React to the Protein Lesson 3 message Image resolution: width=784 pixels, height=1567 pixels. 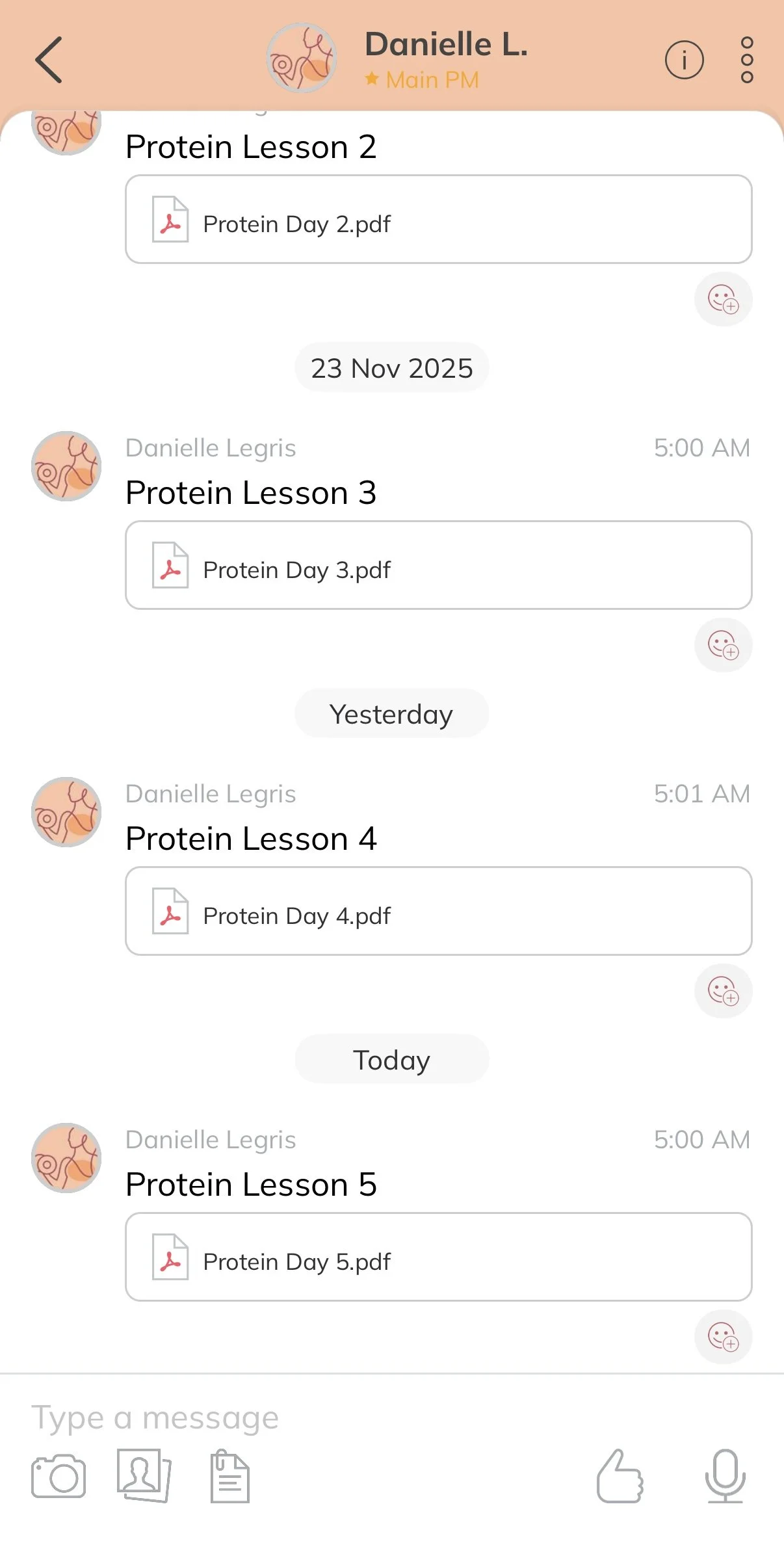(723, 645)
